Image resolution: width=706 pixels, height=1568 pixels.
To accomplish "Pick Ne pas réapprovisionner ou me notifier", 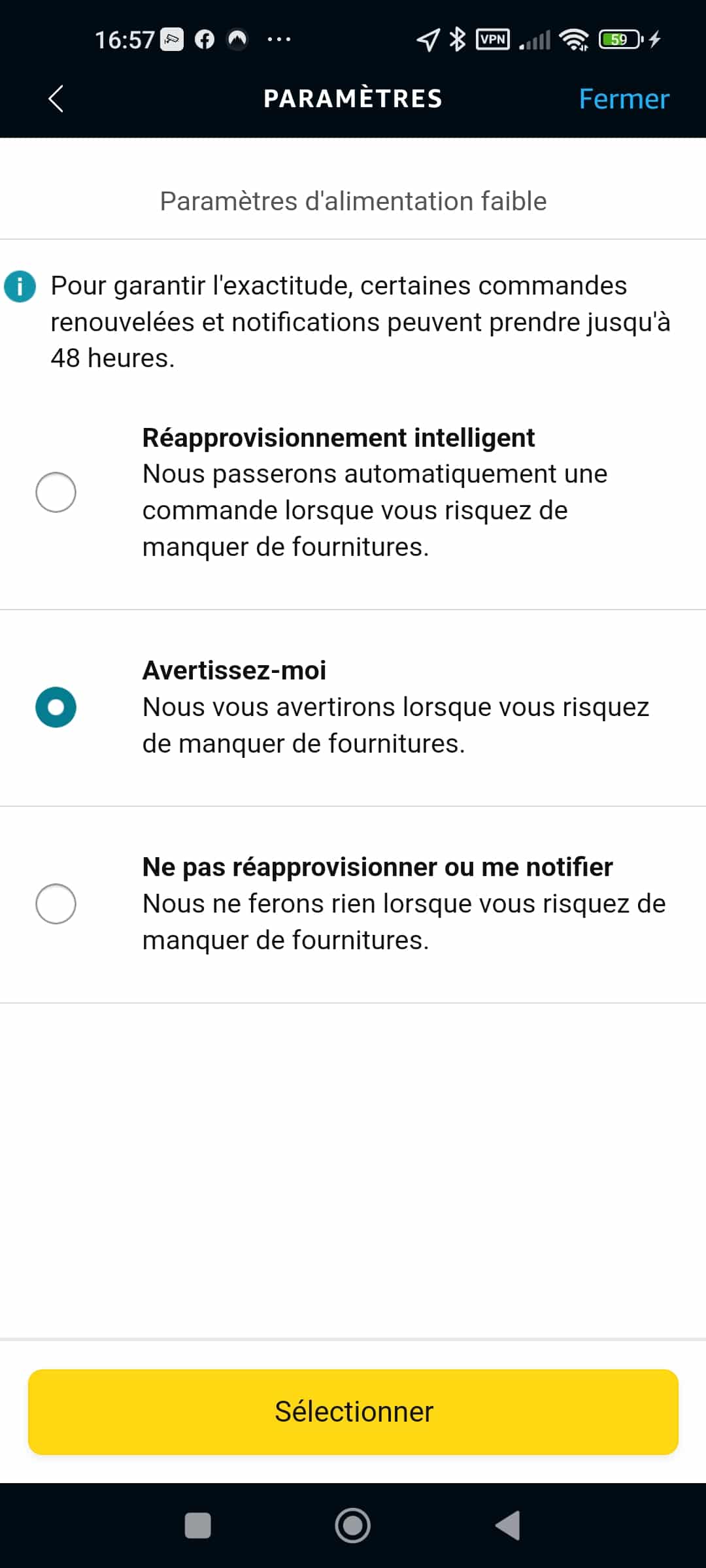I will coord(56,904).
